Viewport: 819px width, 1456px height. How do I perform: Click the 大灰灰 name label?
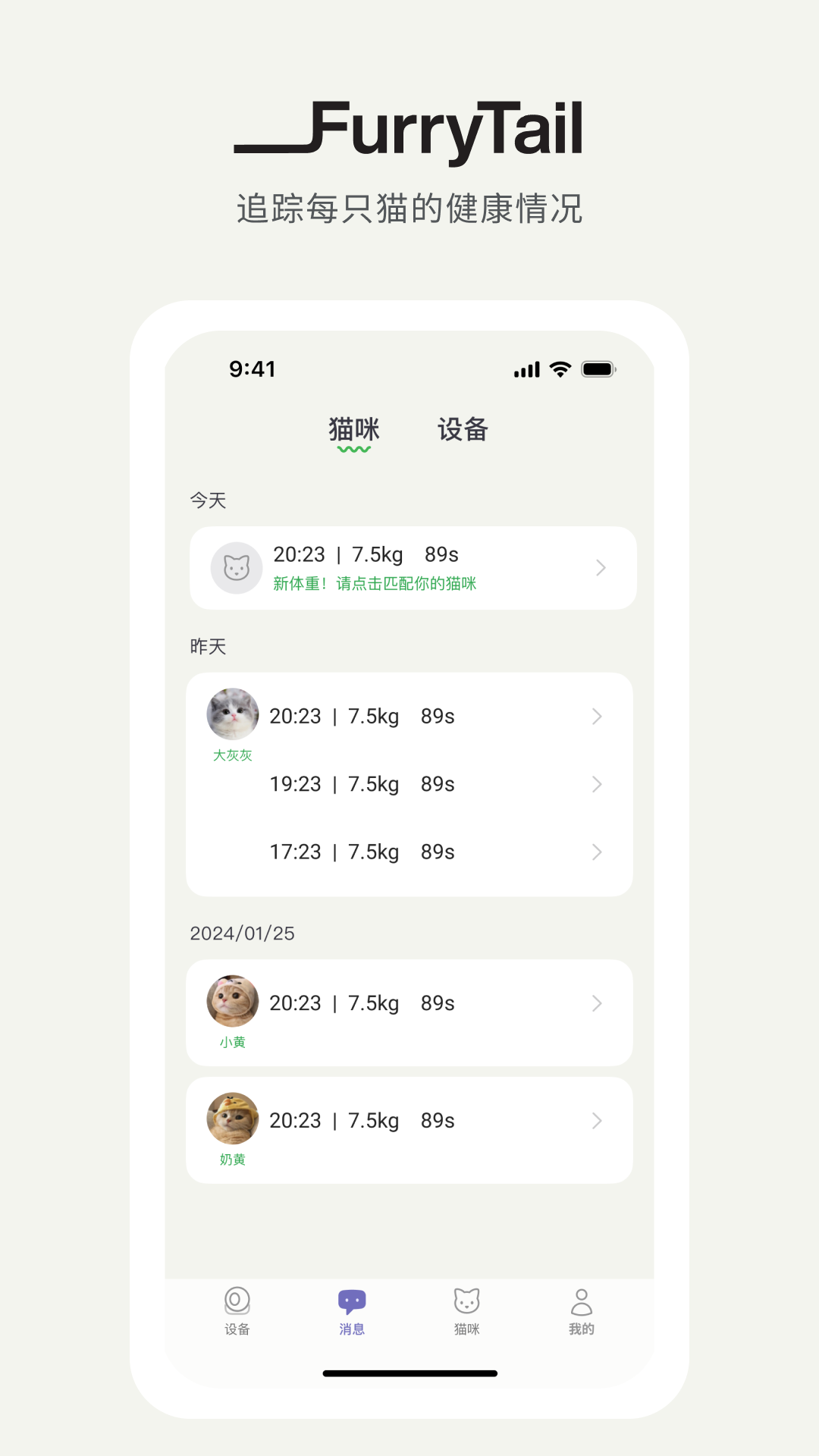tap(233, 755)
